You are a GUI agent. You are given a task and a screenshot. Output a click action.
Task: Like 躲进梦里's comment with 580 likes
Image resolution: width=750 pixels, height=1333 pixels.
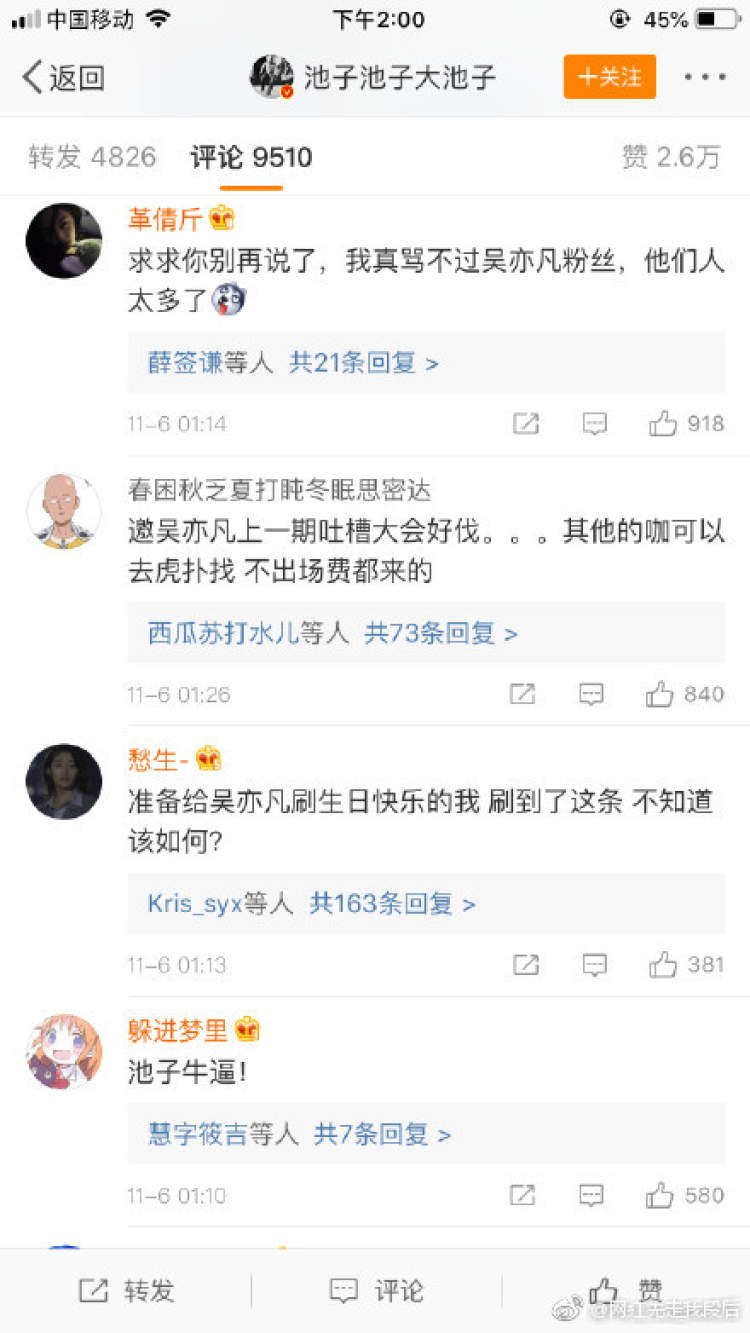[x=661, y=1195]
